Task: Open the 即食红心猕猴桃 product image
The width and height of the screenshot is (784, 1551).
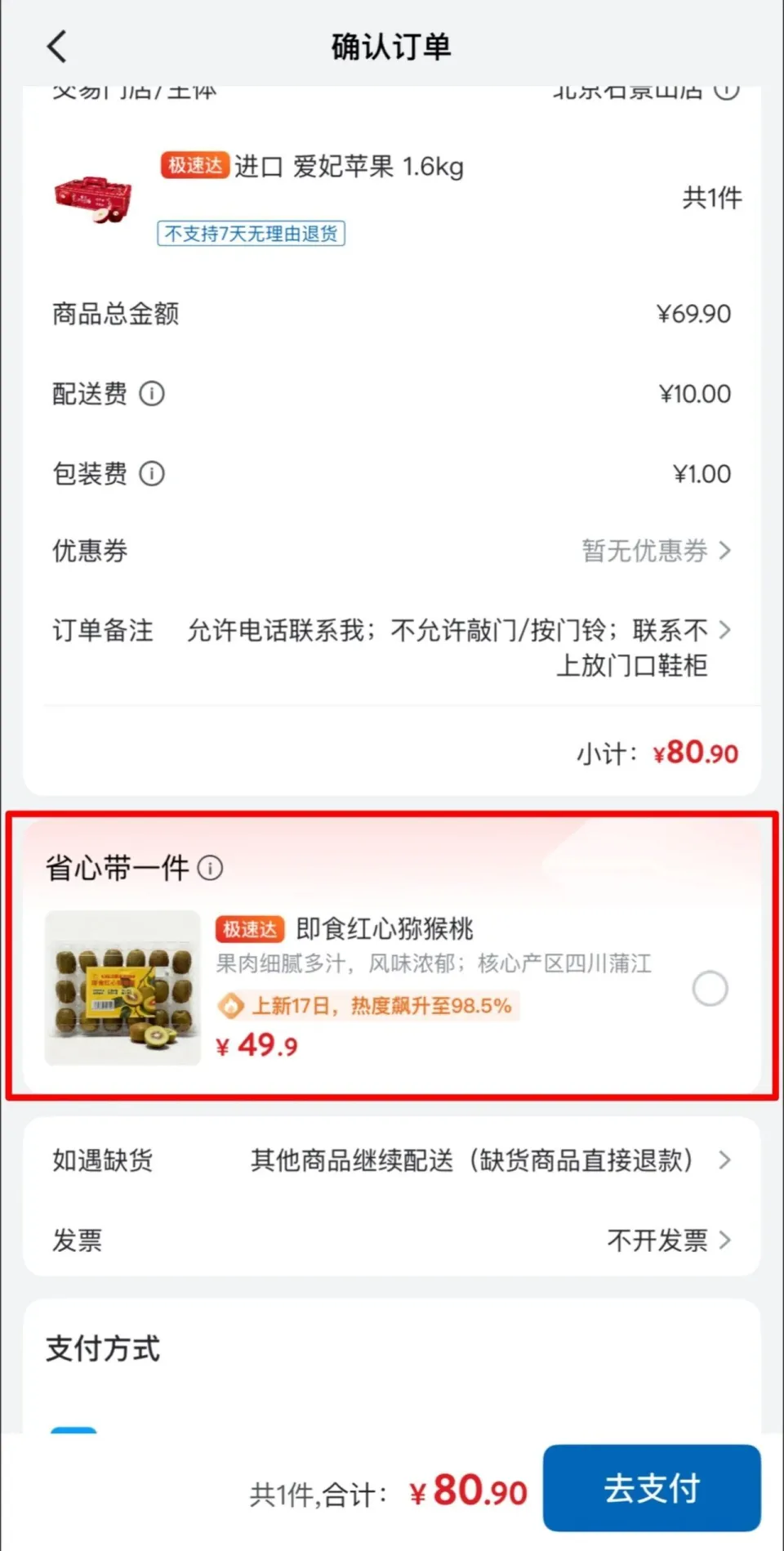Action: coord(122,987)
